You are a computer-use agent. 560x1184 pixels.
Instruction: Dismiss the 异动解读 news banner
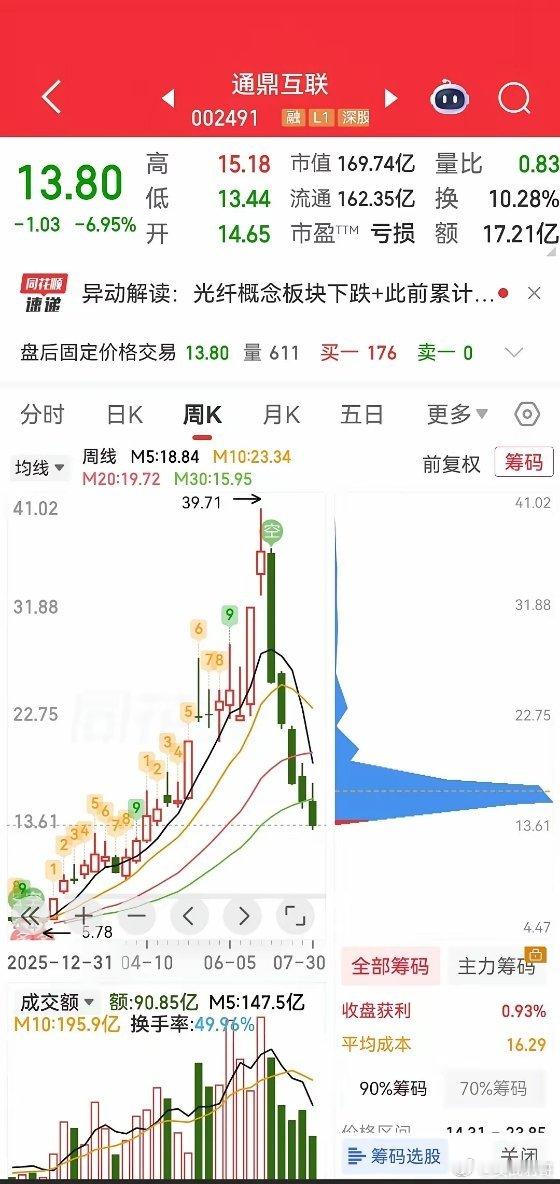coord(534,293)
